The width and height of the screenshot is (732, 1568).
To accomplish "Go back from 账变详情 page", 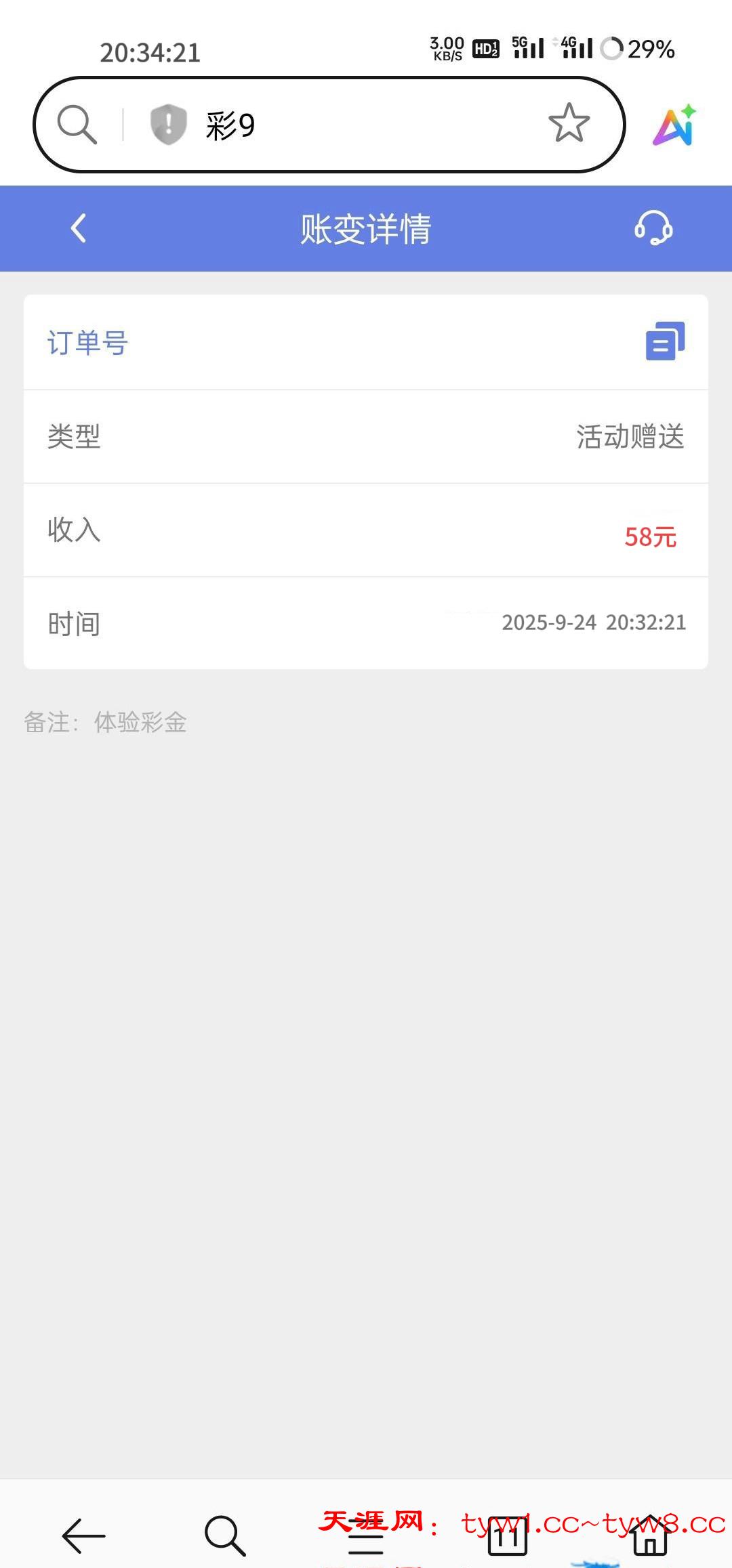I will 79,228.
